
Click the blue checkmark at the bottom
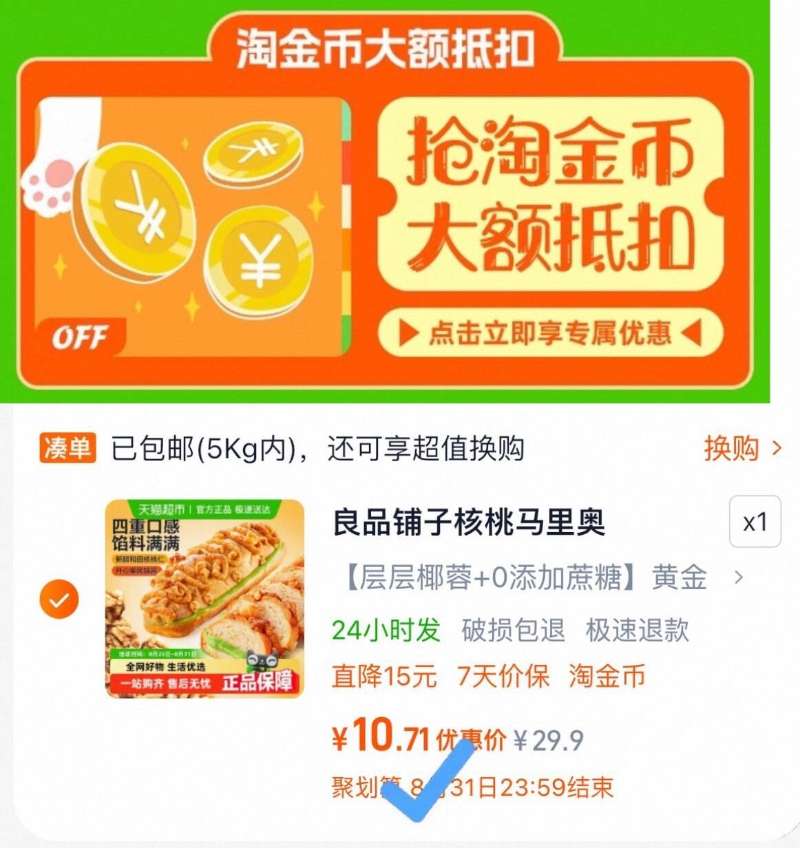pyautogui.click(x=418, y=789)
